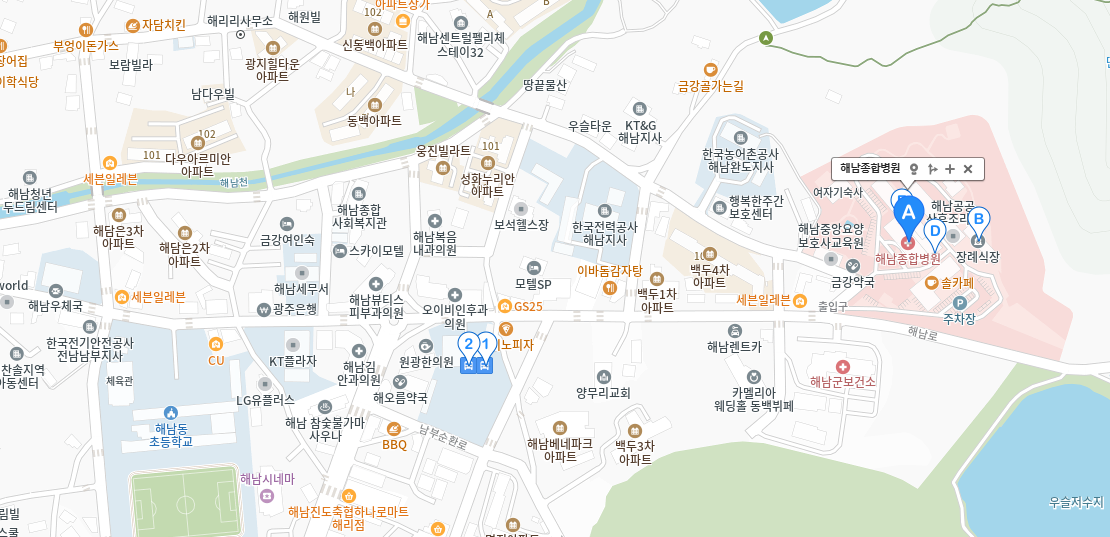Select map marker B
This screenshot has height=537, width=1110.
coord(979,219)
